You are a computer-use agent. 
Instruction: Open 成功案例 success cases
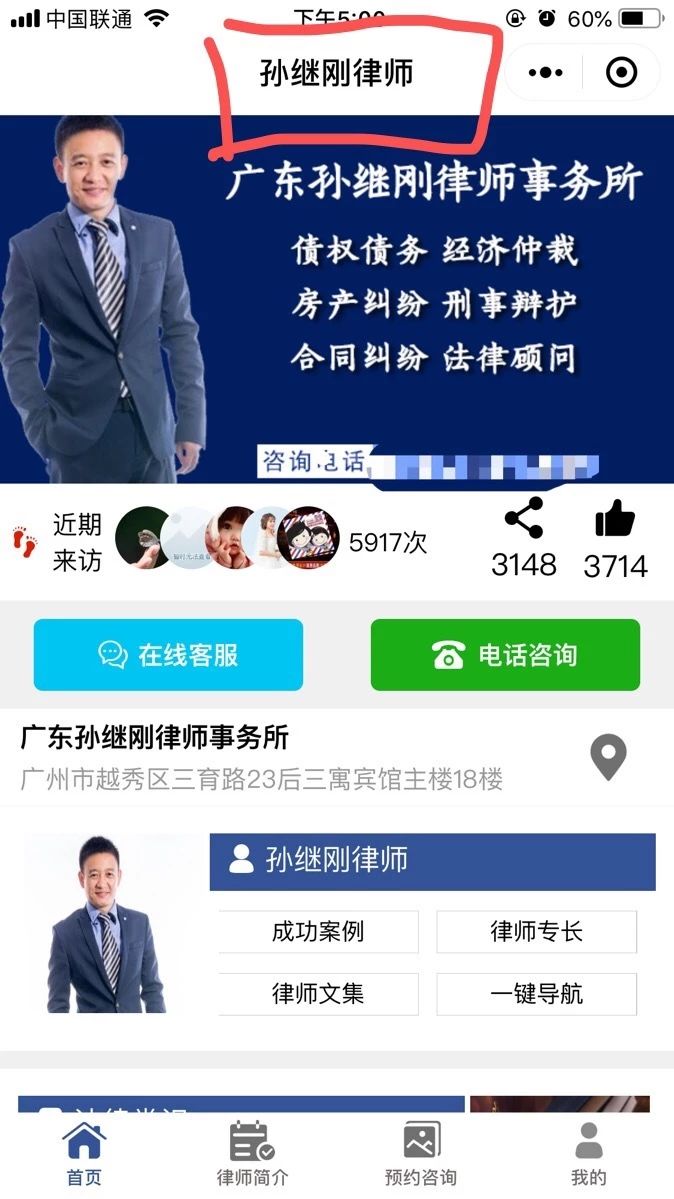coord(318,932)
